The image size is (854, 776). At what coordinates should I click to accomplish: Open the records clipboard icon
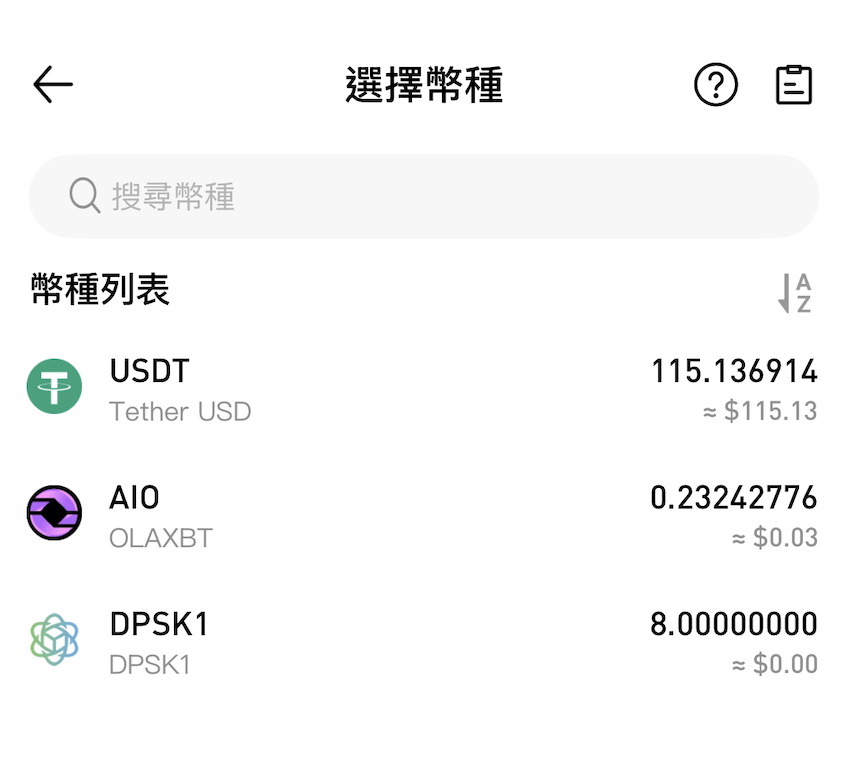click(x=794, y=85)
